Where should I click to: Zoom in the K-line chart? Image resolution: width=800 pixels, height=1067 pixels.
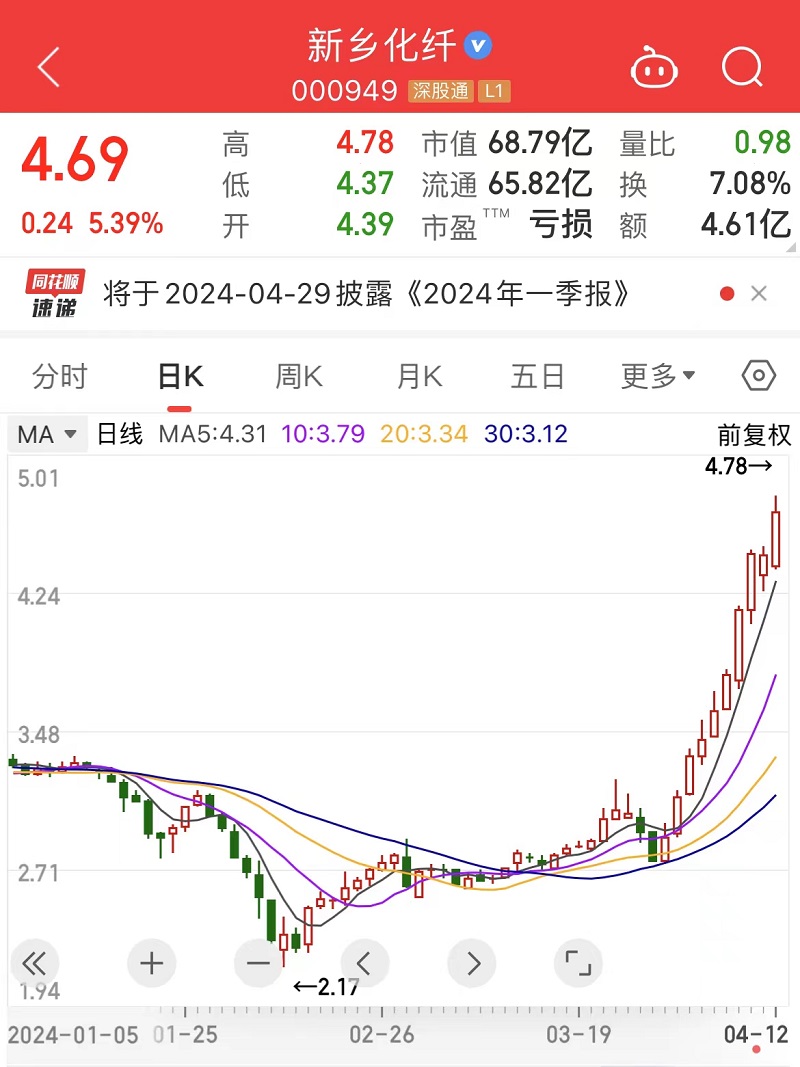point(152,964)
